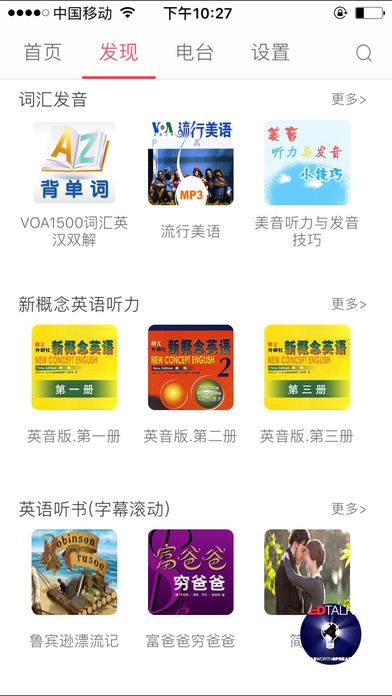
Task: Tap 更多 next to 词汇发音
Action: pos(349,99)
